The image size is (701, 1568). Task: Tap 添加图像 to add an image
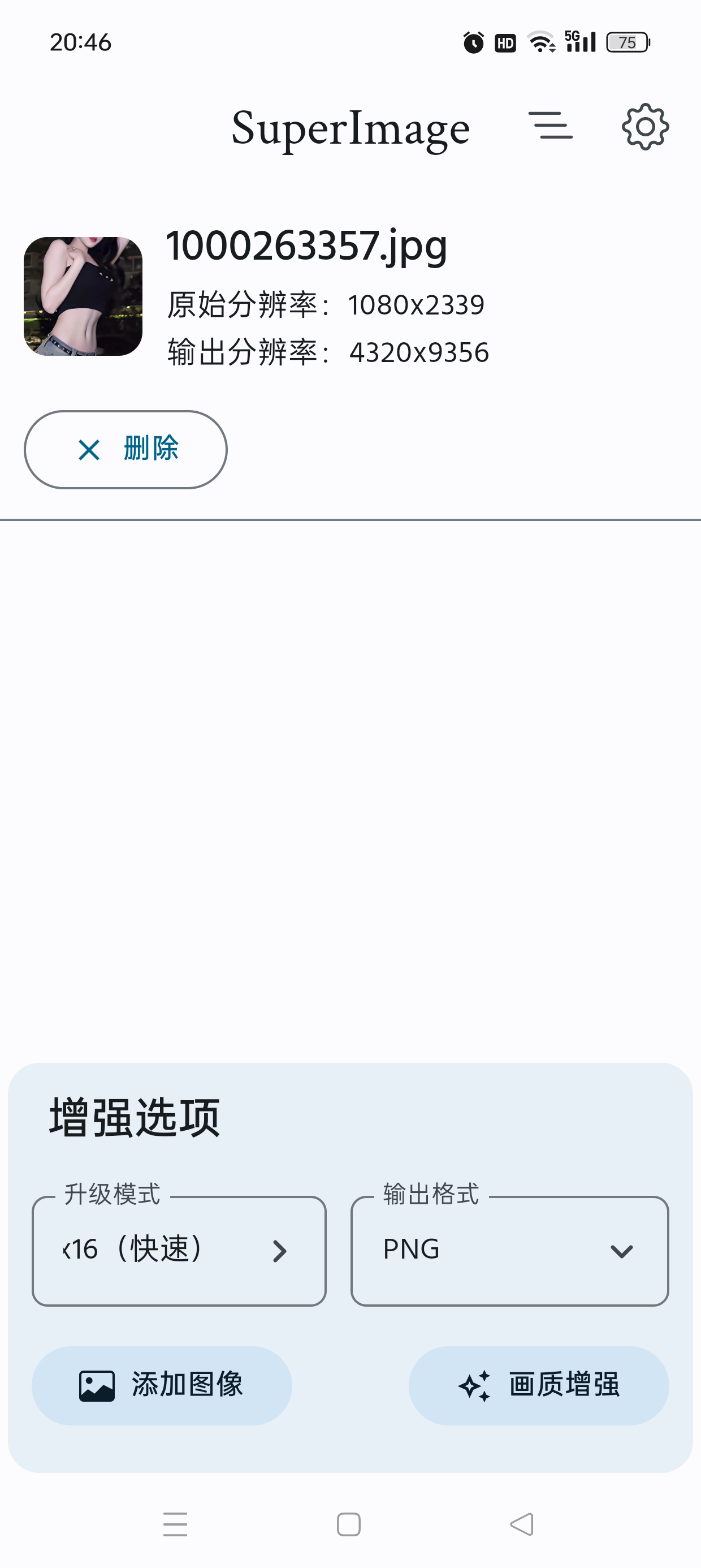[162, 1385]
